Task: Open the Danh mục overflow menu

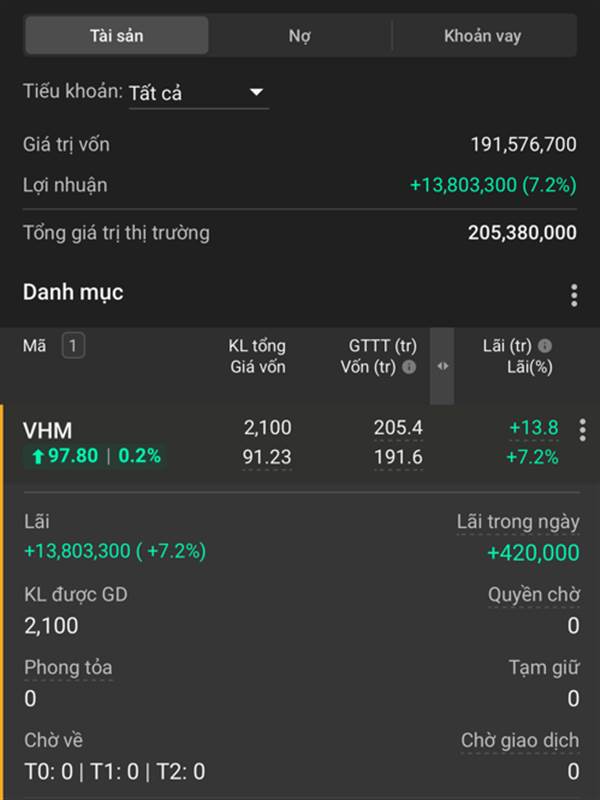Action: coord(574,295)
